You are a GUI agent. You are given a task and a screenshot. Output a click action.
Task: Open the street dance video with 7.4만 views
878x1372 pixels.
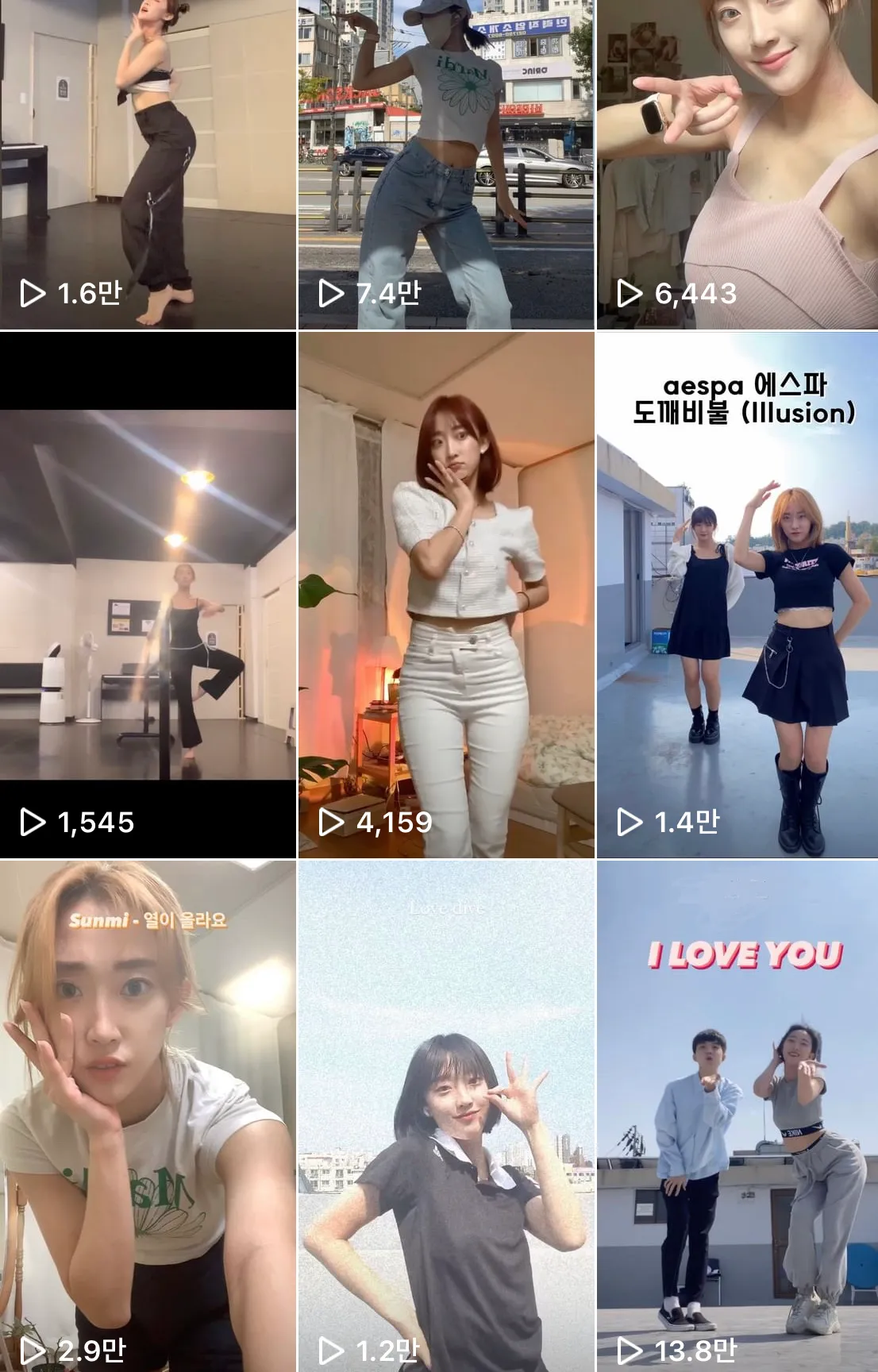[439, 159]
